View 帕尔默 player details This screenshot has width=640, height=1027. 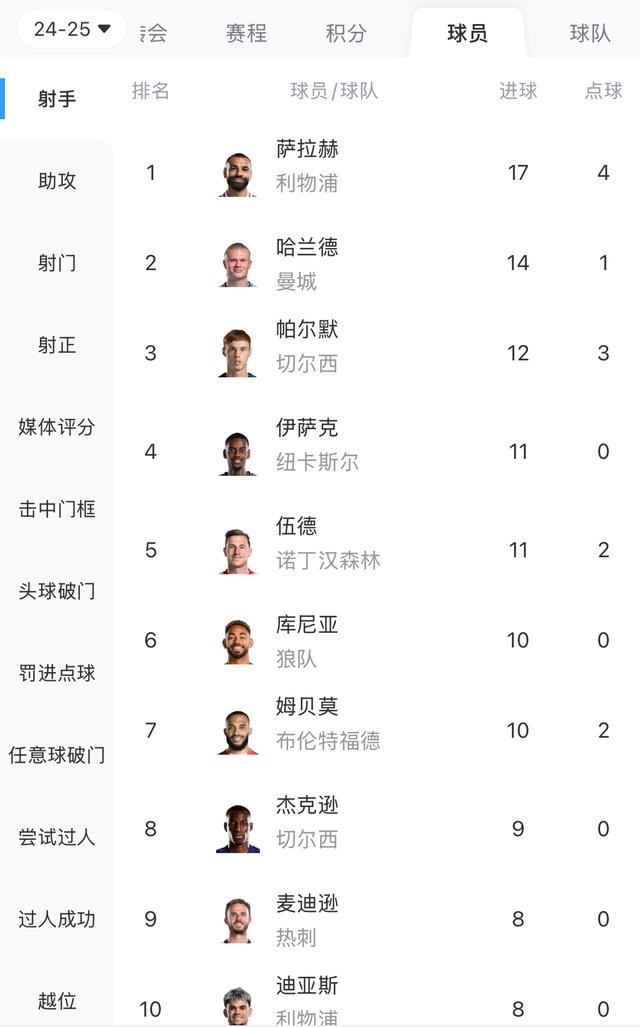click(307, 330)
